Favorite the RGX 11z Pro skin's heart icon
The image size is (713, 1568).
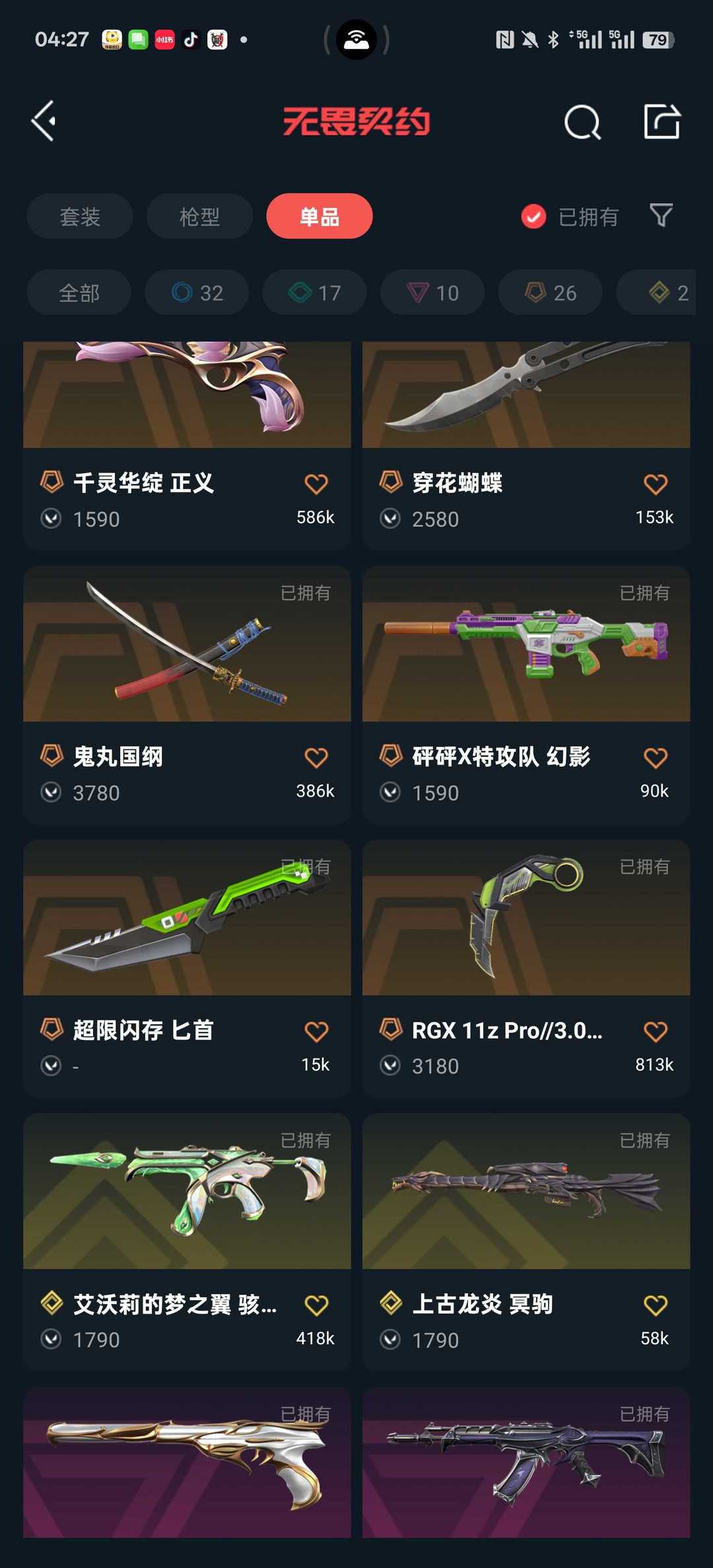[656, 1031]
